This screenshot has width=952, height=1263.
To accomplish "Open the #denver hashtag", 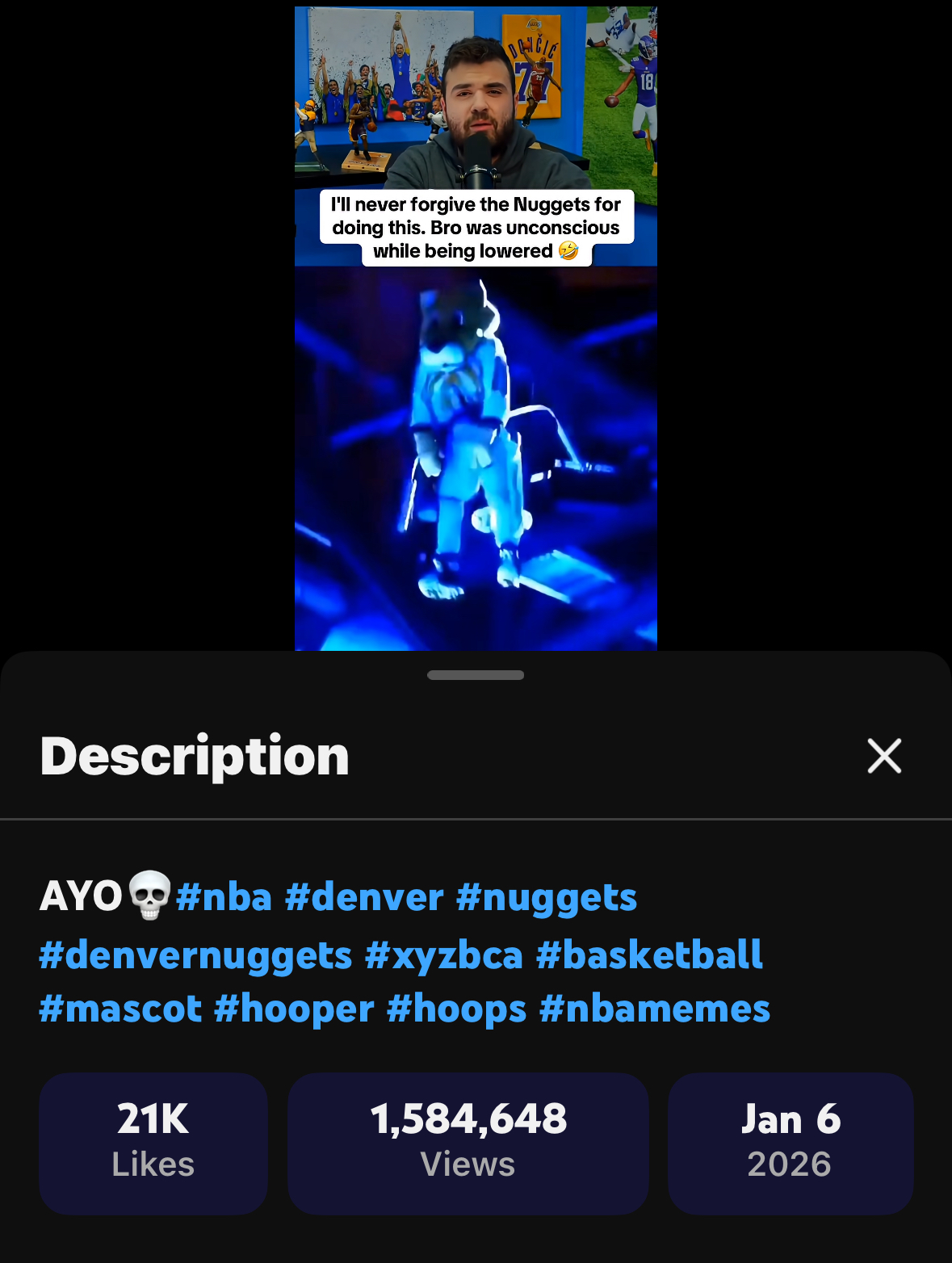I will [364, 897].
